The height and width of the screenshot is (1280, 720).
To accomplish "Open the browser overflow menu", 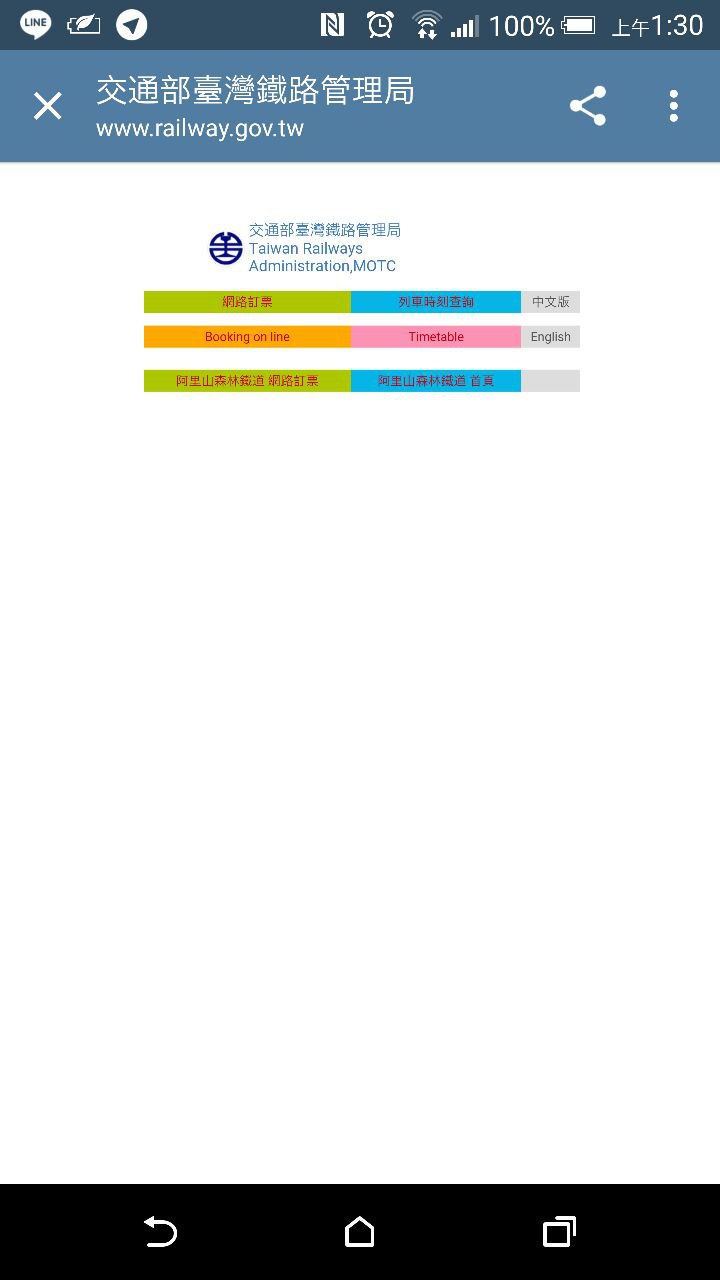I will pos(673,106).
